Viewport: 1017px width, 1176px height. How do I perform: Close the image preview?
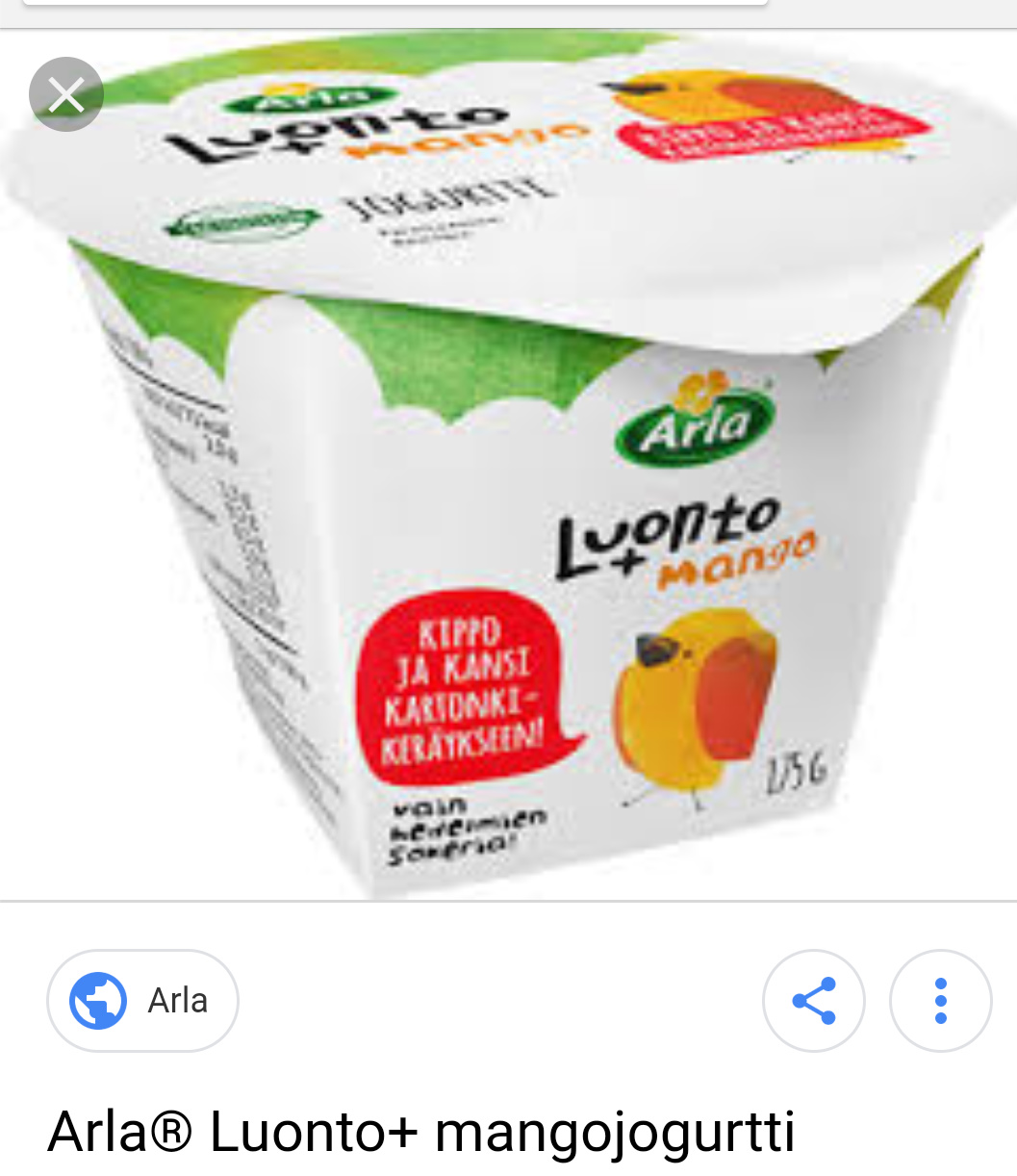tap(65, 94)
